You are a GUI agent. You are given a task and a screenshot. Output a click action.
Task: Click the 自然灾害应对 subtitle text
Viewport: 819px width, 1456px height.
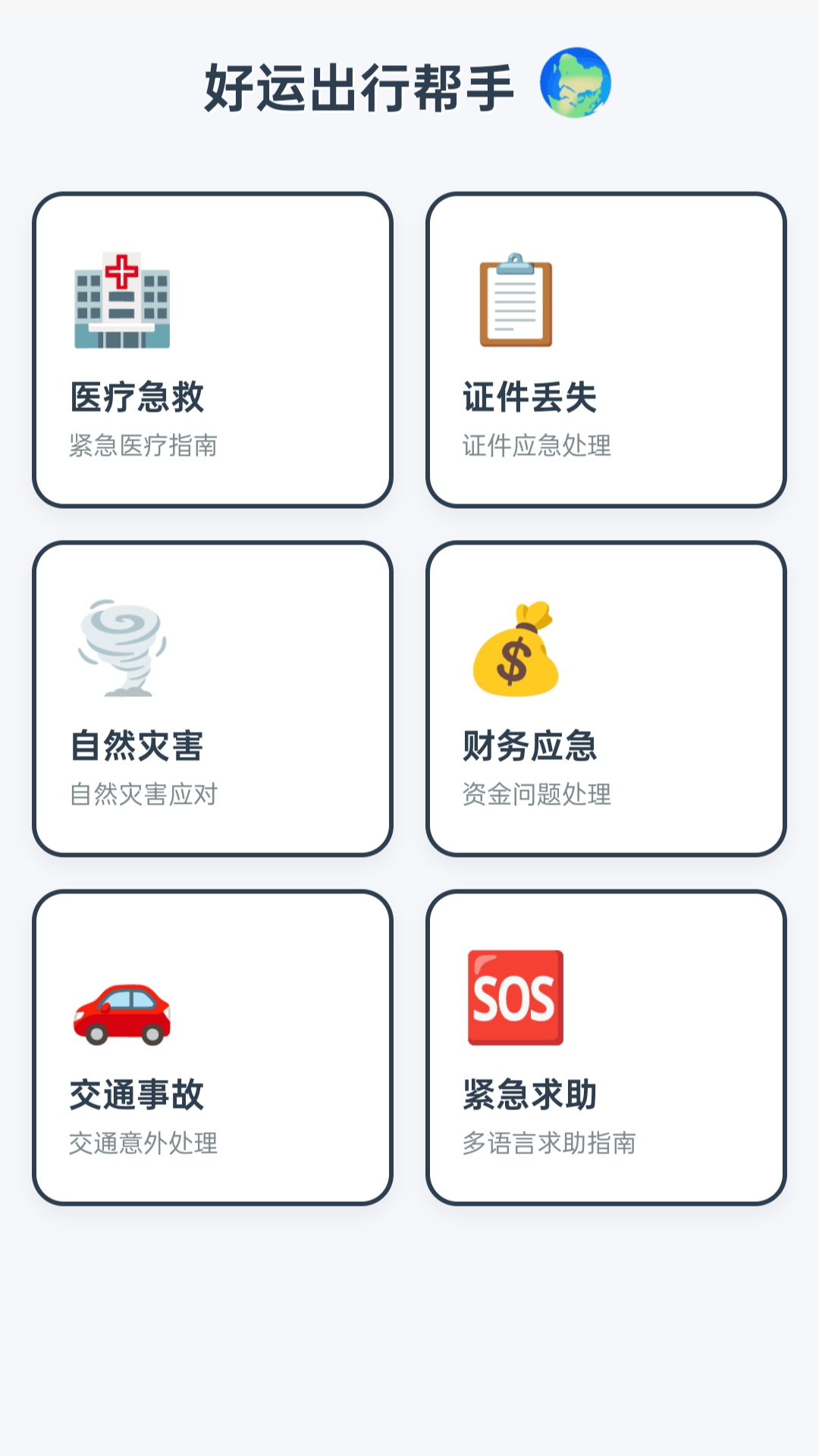pos(143,795)
